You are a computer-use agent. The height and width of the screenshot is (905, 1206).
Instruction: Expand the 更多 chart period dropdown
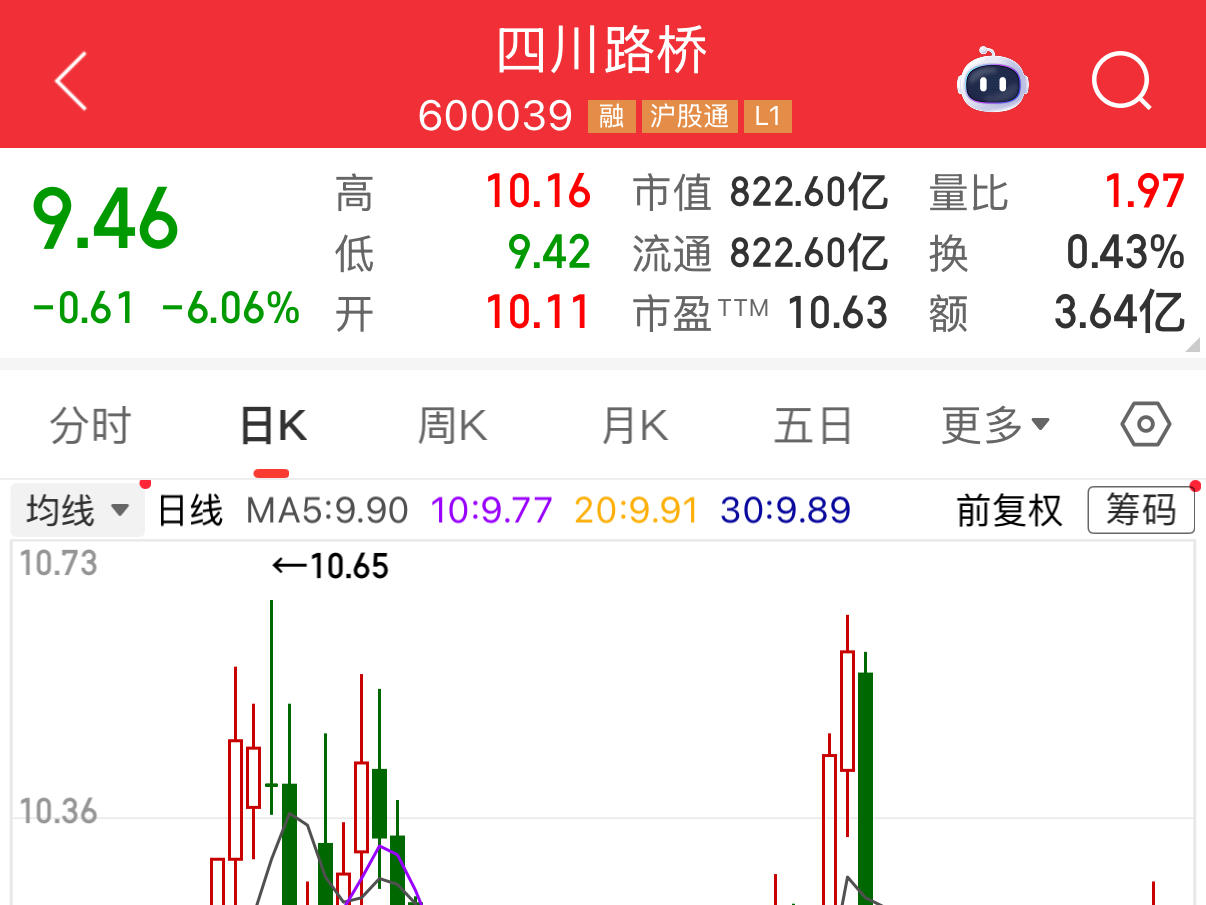995,427
